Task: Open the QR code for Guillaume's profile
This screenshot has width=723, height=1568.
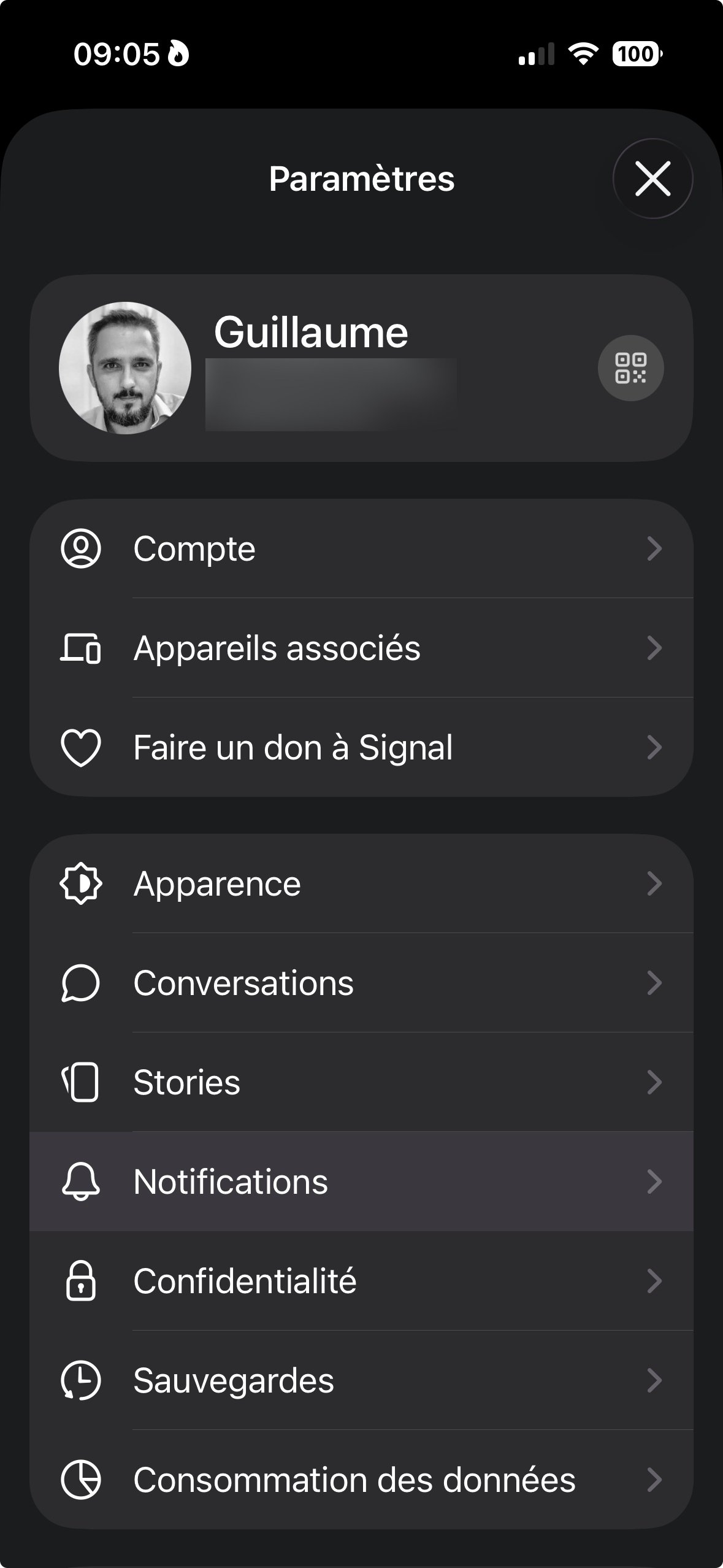Action: (630, 368)
